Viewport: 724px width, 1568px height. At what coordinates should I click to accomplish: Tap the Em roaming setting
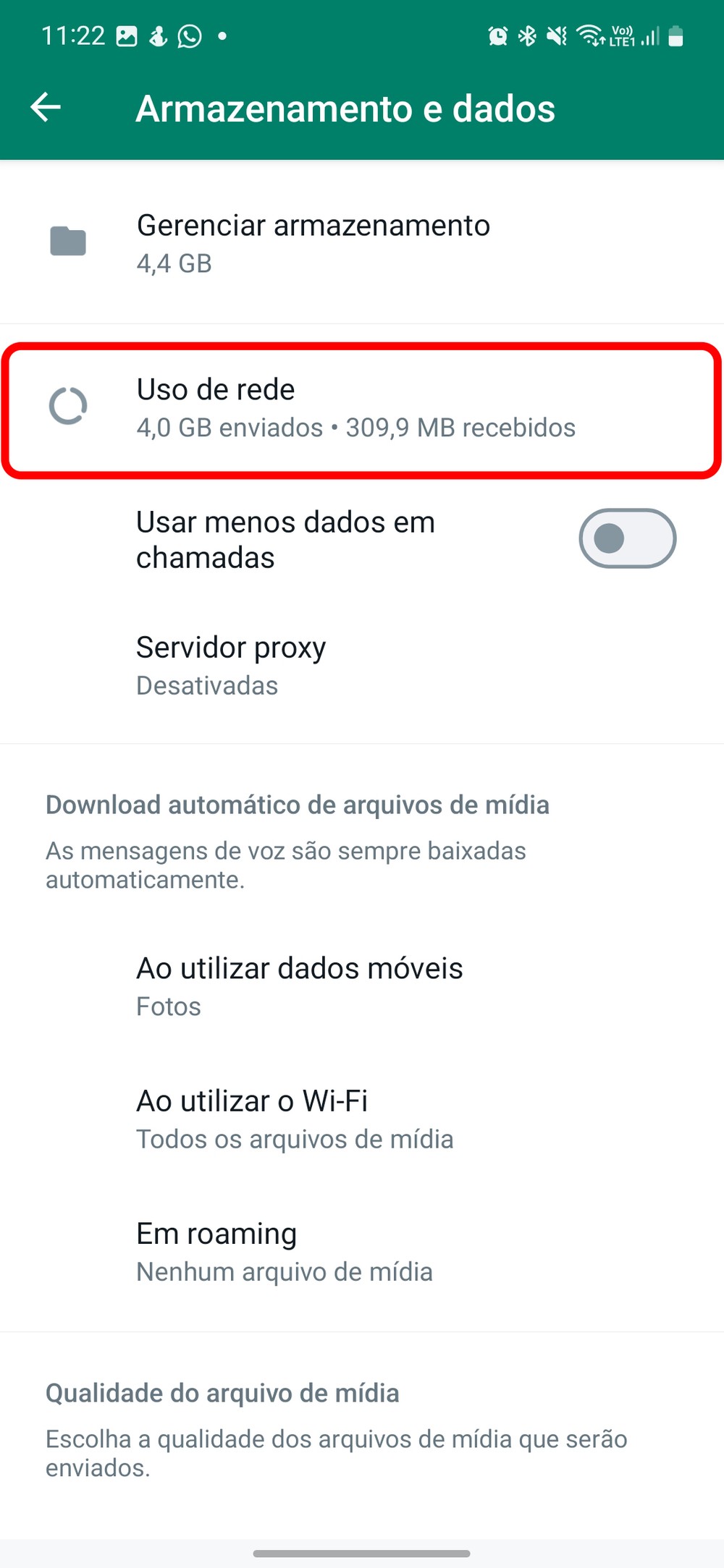(x=284, y=1250)
